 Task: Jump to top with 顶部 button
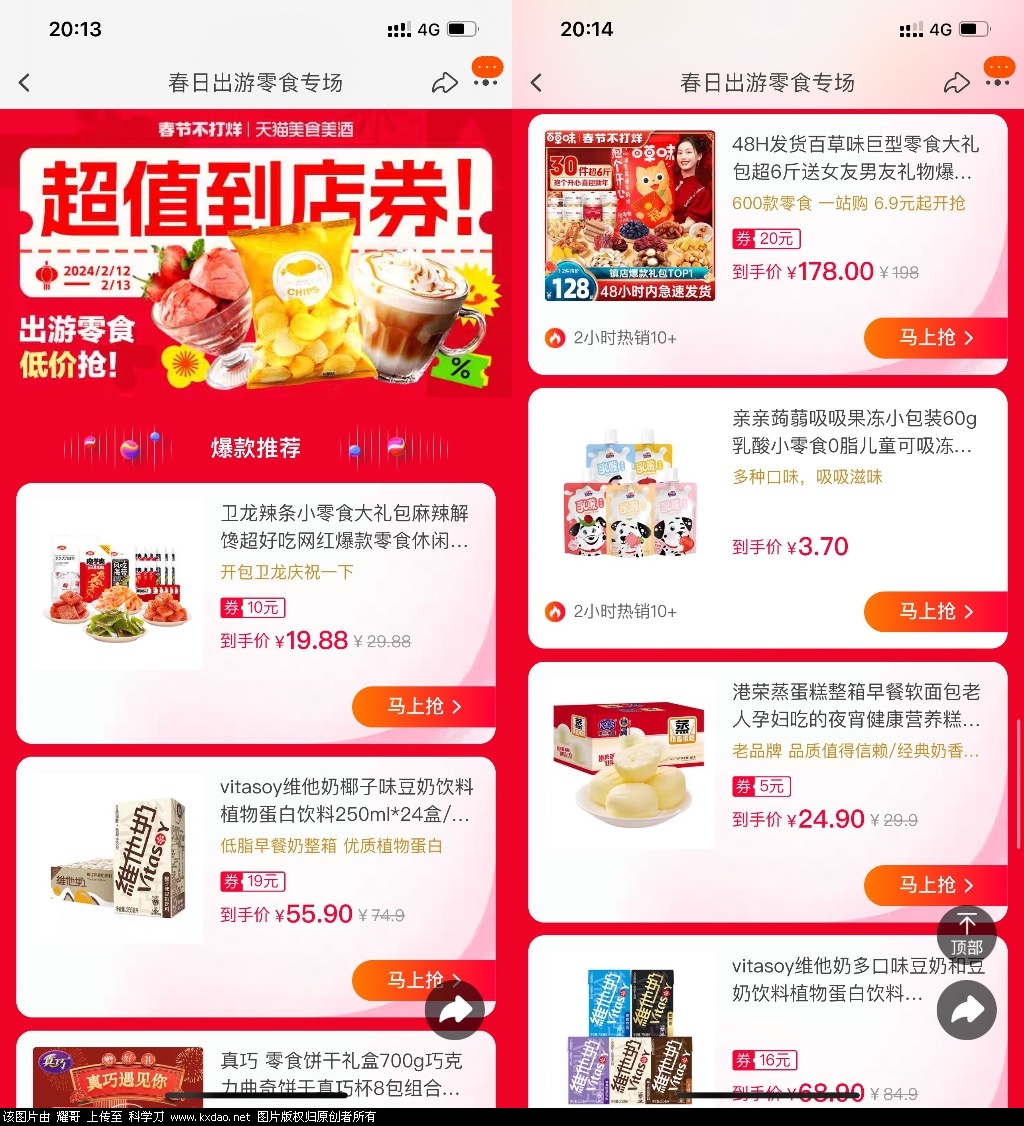pos(966,934)
